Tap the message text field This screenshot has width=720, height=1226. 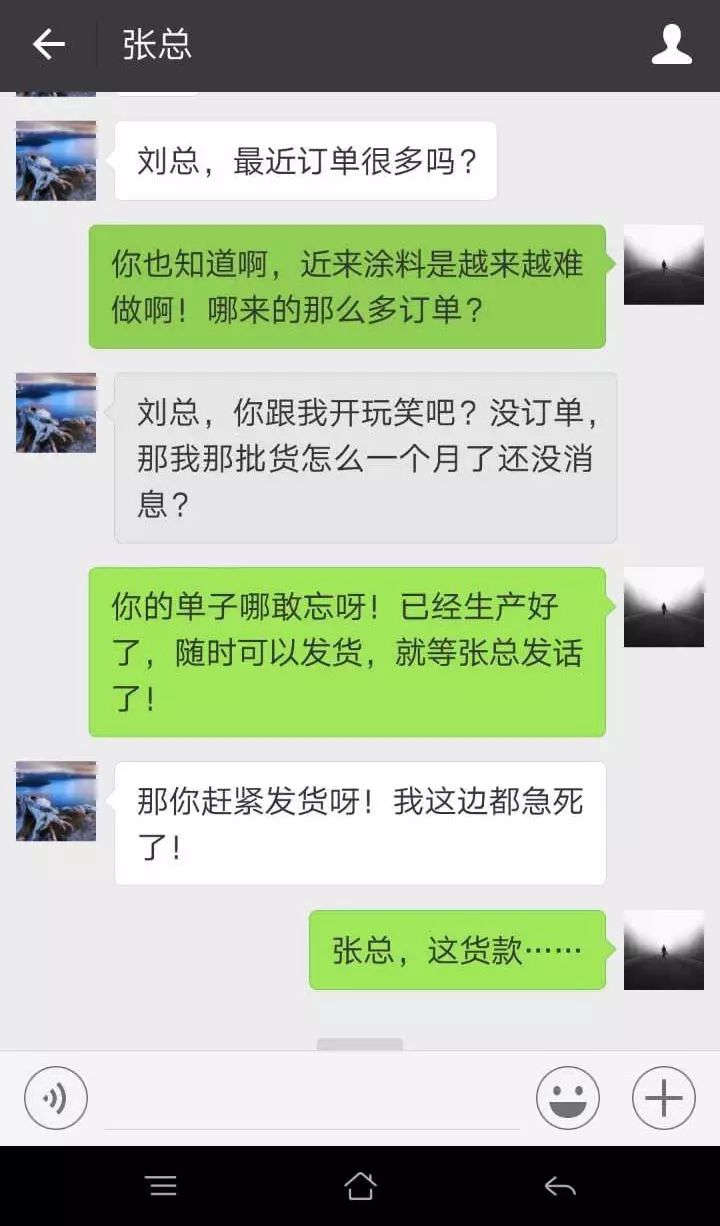click(x=312, y=1098)
